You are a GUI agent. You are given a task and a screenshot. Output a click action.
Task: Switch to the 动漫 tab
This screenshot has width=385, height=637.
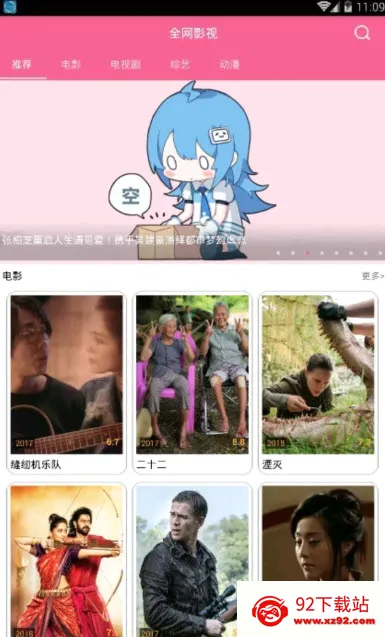[x=229, y=64]
